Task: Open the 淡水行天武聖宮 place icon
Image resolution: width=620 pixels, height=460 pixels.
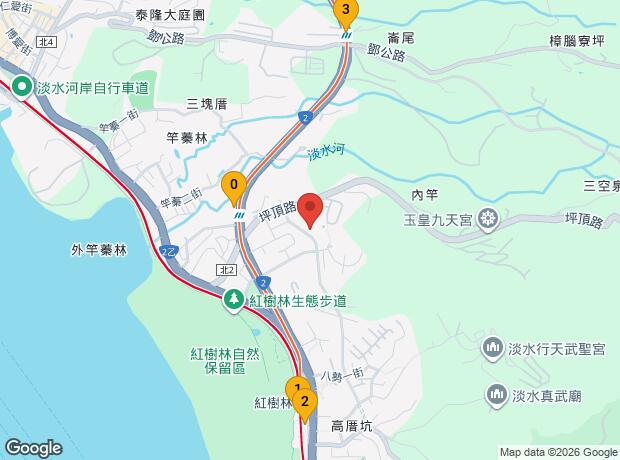Action: (493, 349)
